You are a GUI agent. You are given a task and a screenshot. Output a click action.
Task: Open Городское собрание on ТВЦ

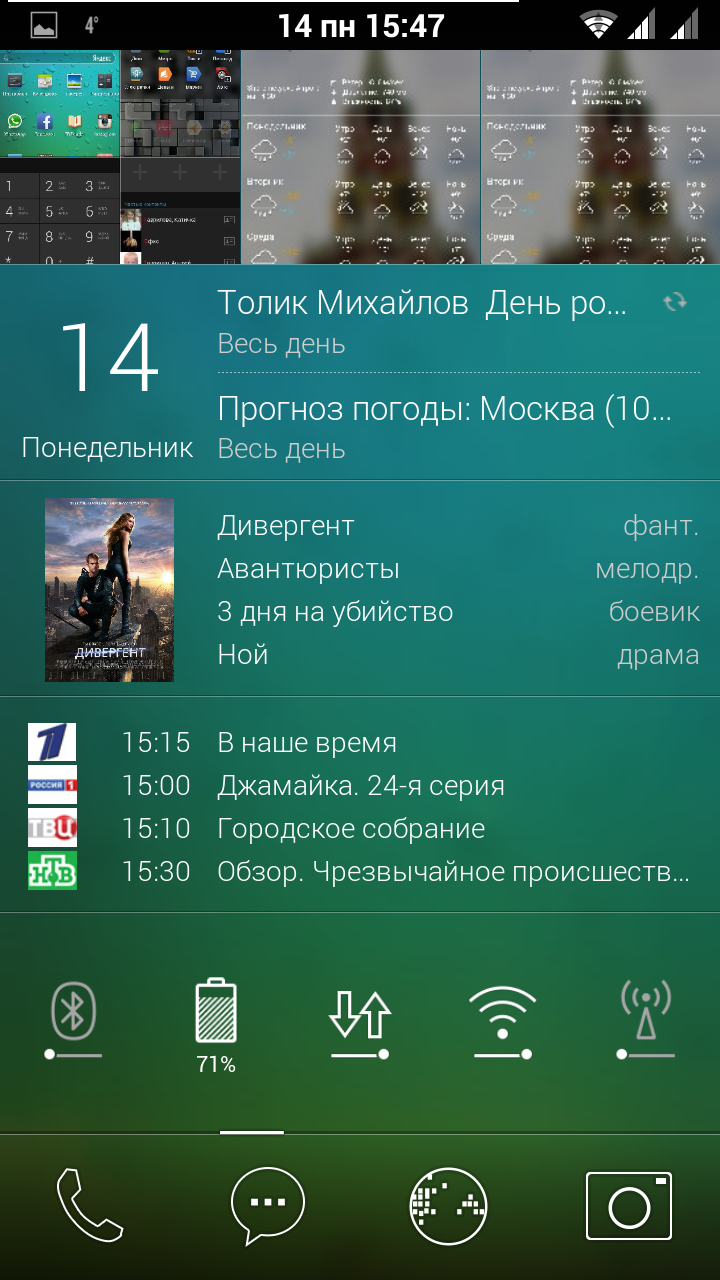(x=350, y=829)
